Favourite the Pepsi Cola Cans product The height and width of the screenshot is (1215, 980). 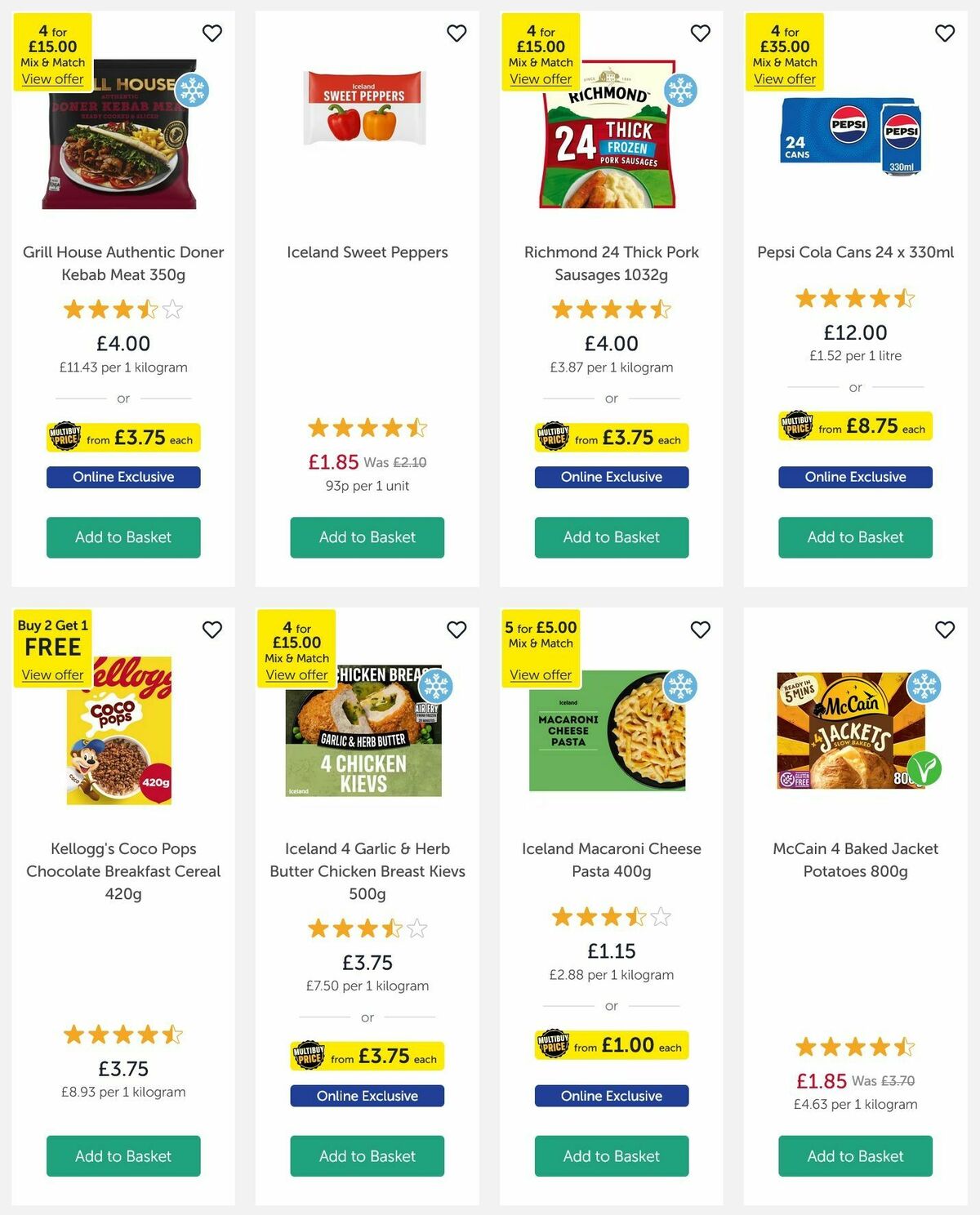point(945,33)
